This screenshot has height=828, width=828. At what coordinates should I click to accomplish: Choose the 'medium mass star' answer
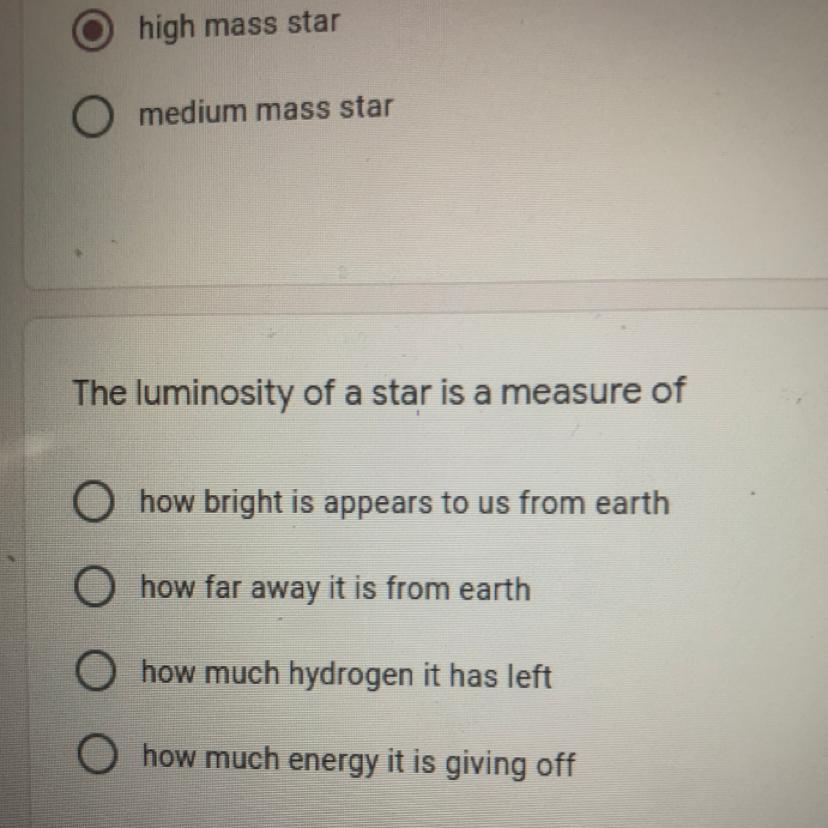click(x=92, y=118)
